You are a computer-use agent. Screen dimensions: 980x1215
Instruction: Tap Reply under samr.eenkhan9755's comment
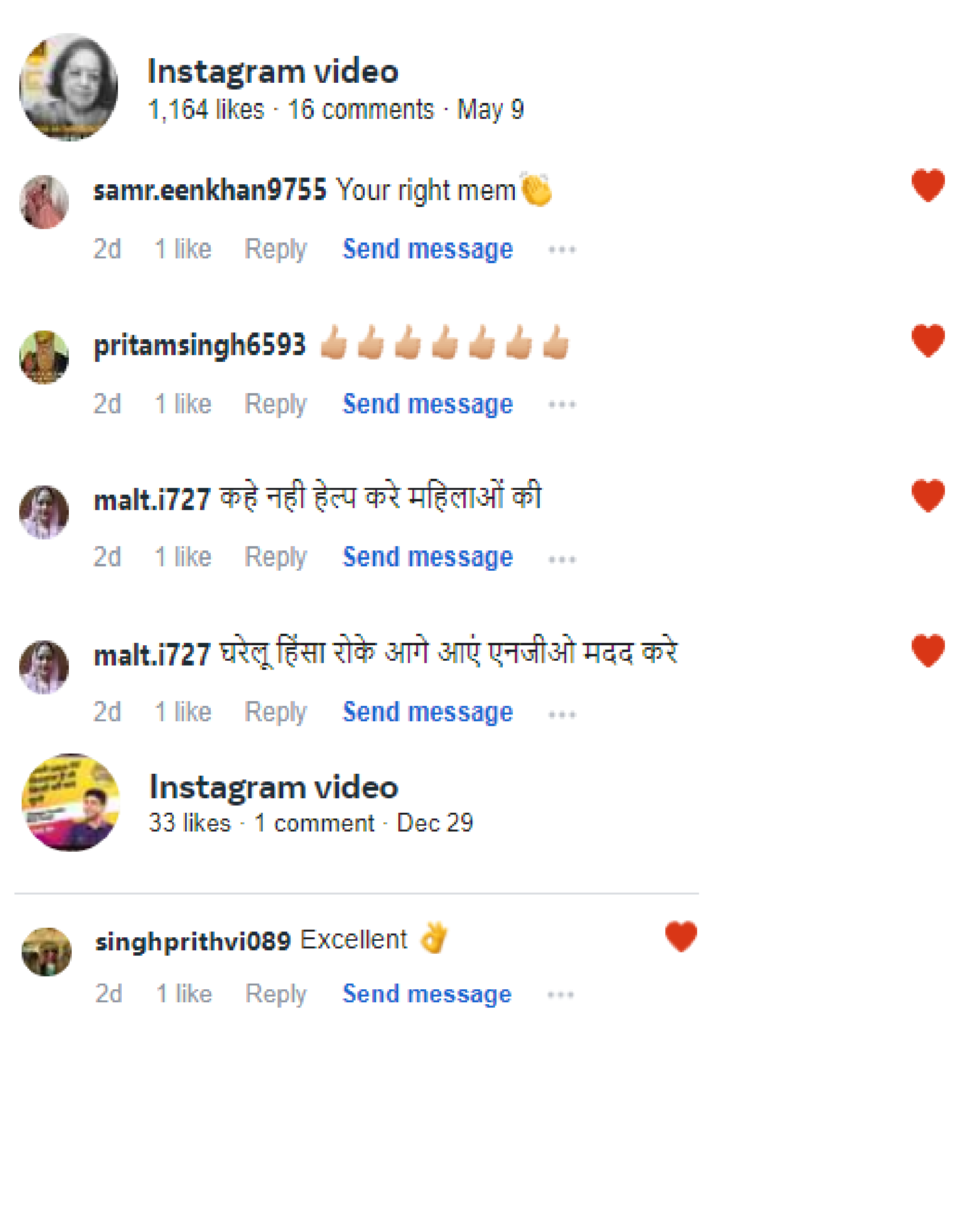pos(276,249)
